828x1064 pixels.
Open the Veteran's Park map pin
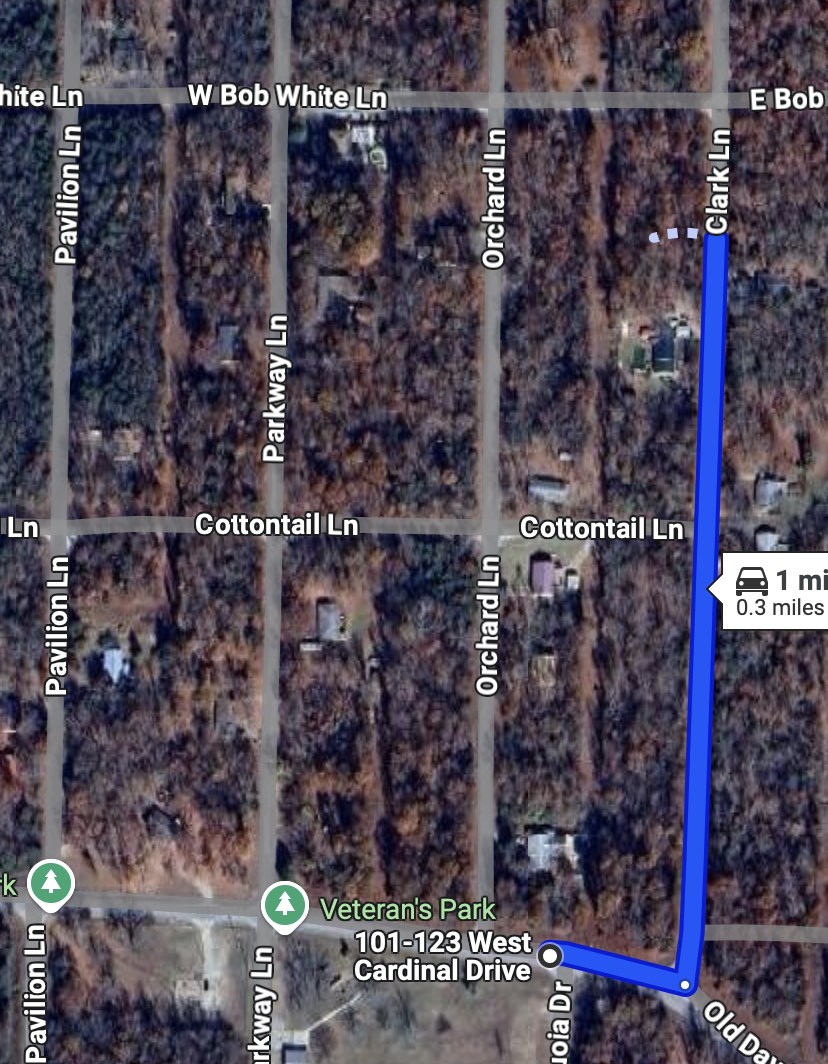click(286, 906)
